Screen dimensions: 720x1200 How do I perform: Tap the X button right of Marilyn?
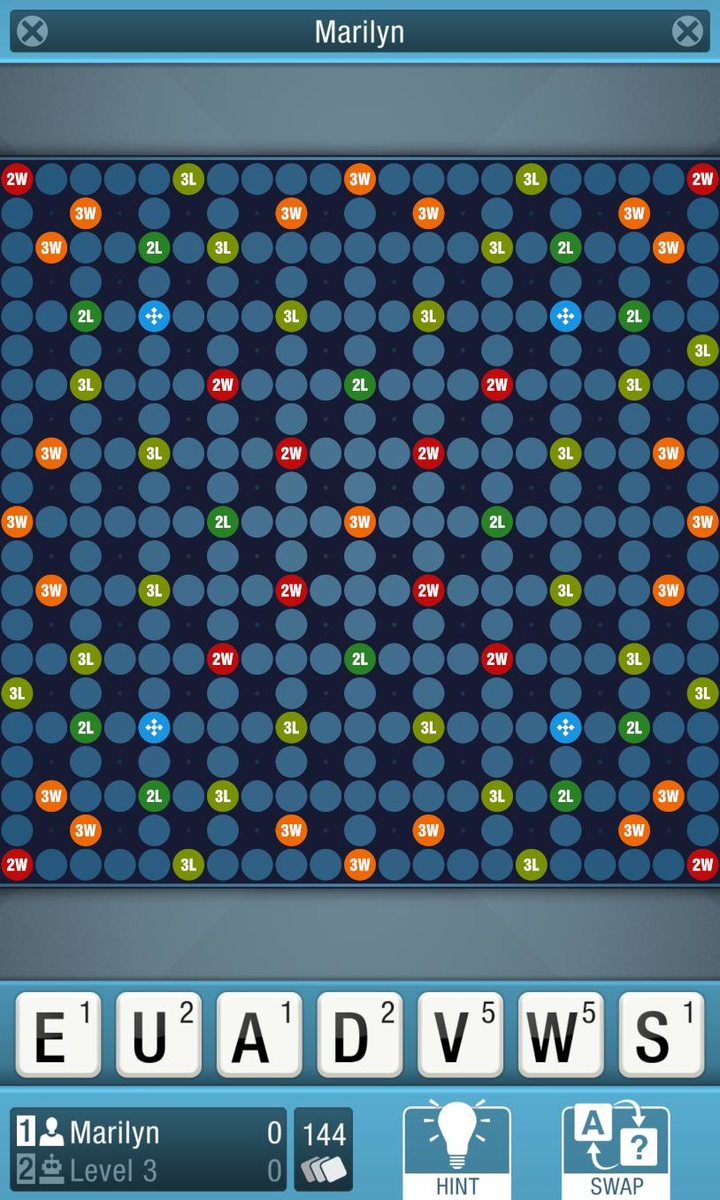tap(687, 31)
